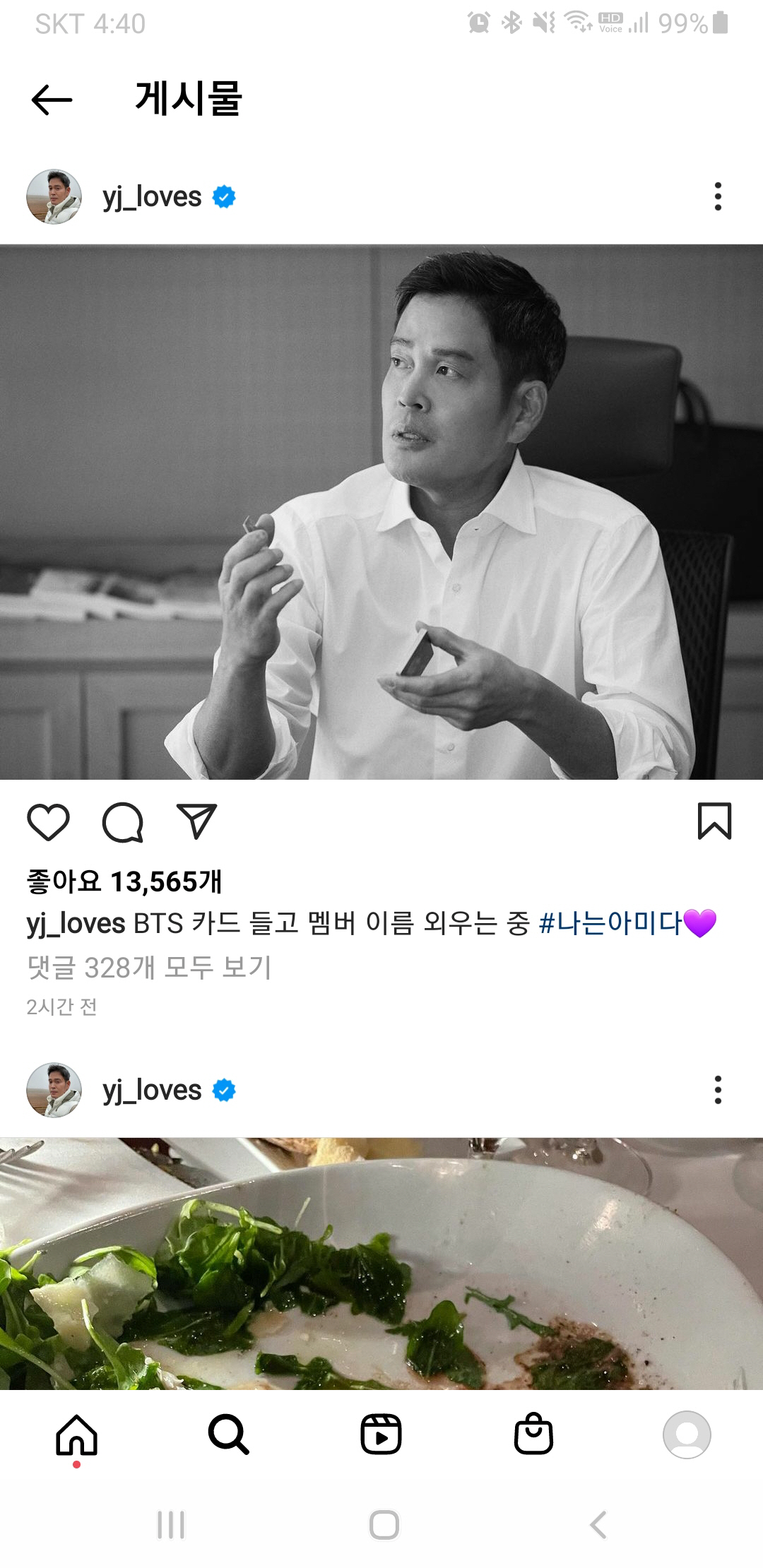This screenshot has height=1568, width=763.
Task: Open overflow menu of the BTS card post
Action: pos(718,196)
